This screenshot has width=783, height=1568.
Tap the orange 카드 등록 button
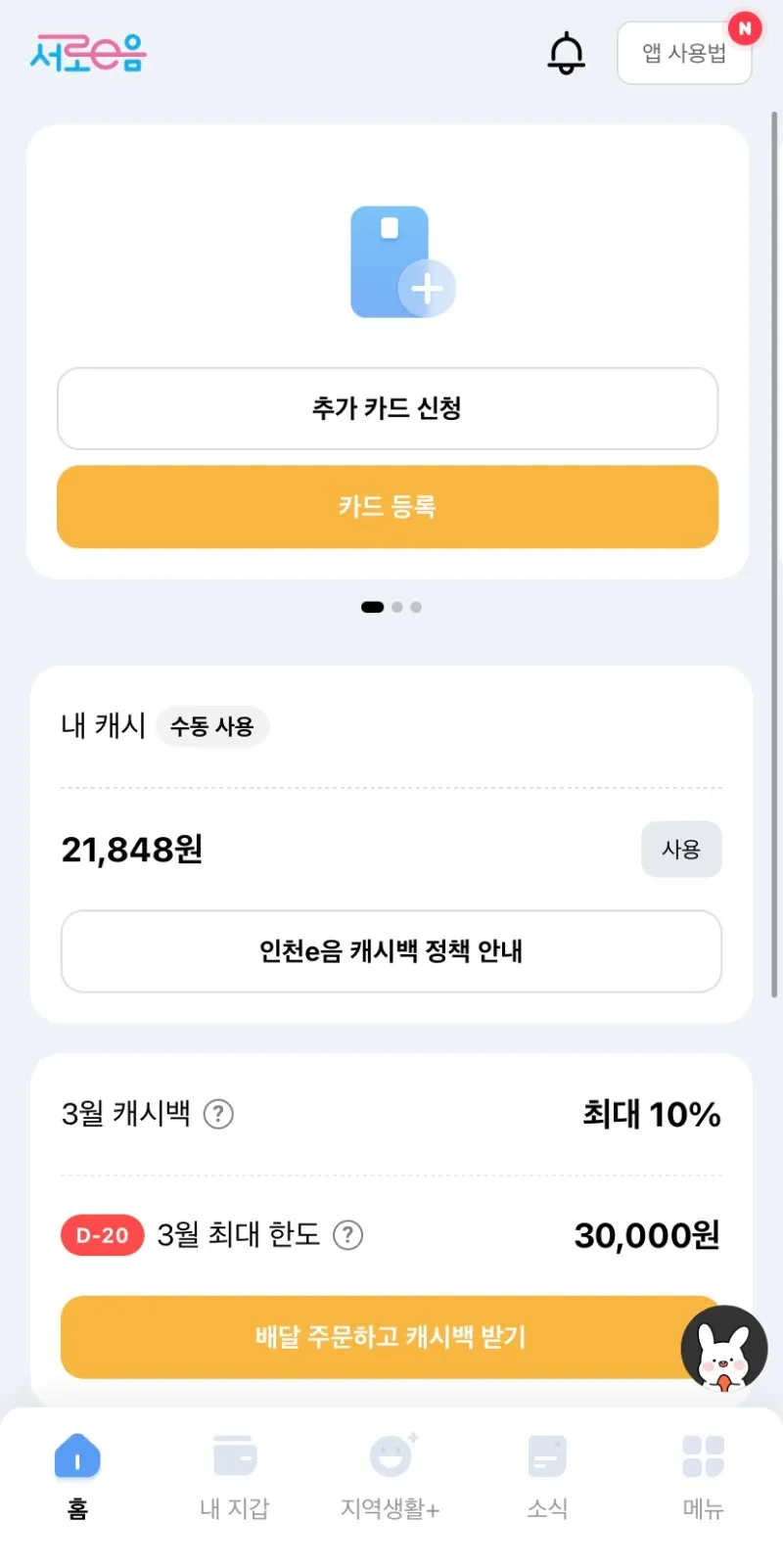point(388,506)
